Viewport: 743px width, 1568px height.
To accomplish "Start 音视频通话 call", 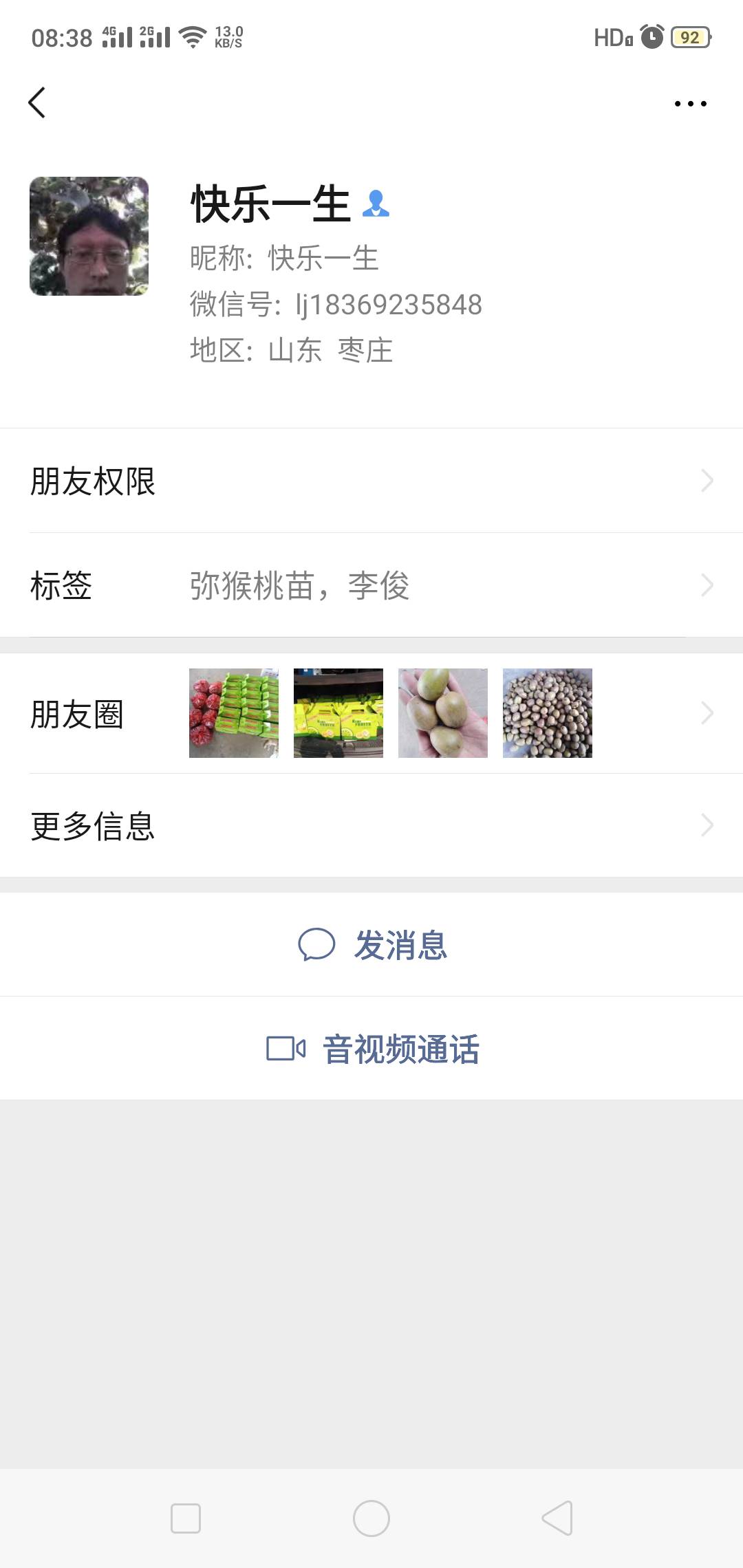I will tap(372, 1049).
